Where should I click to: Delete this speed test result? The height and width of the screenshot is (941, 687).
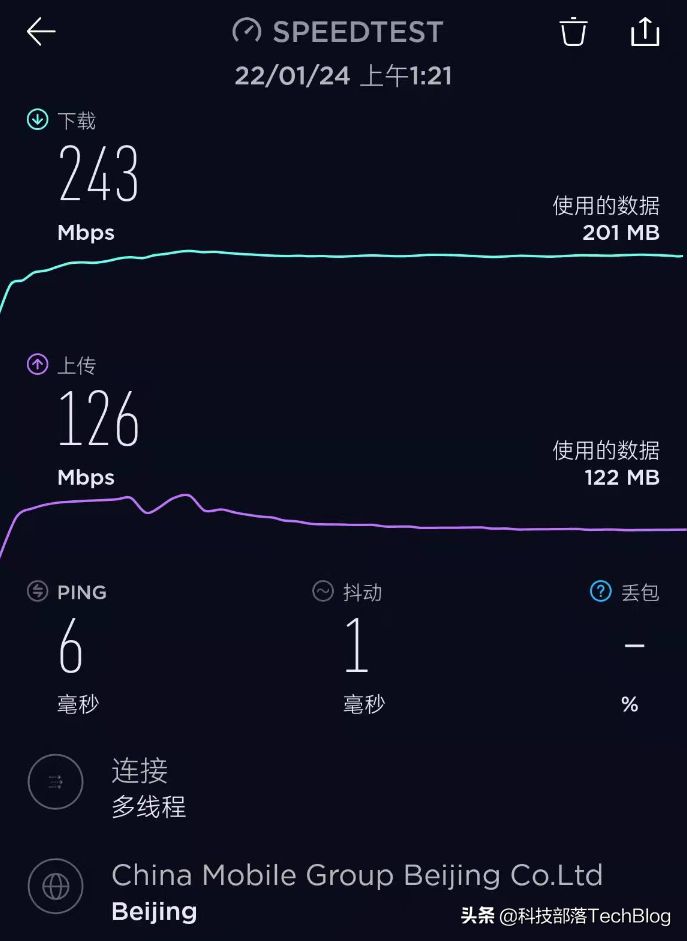click(x=573, y=32)
